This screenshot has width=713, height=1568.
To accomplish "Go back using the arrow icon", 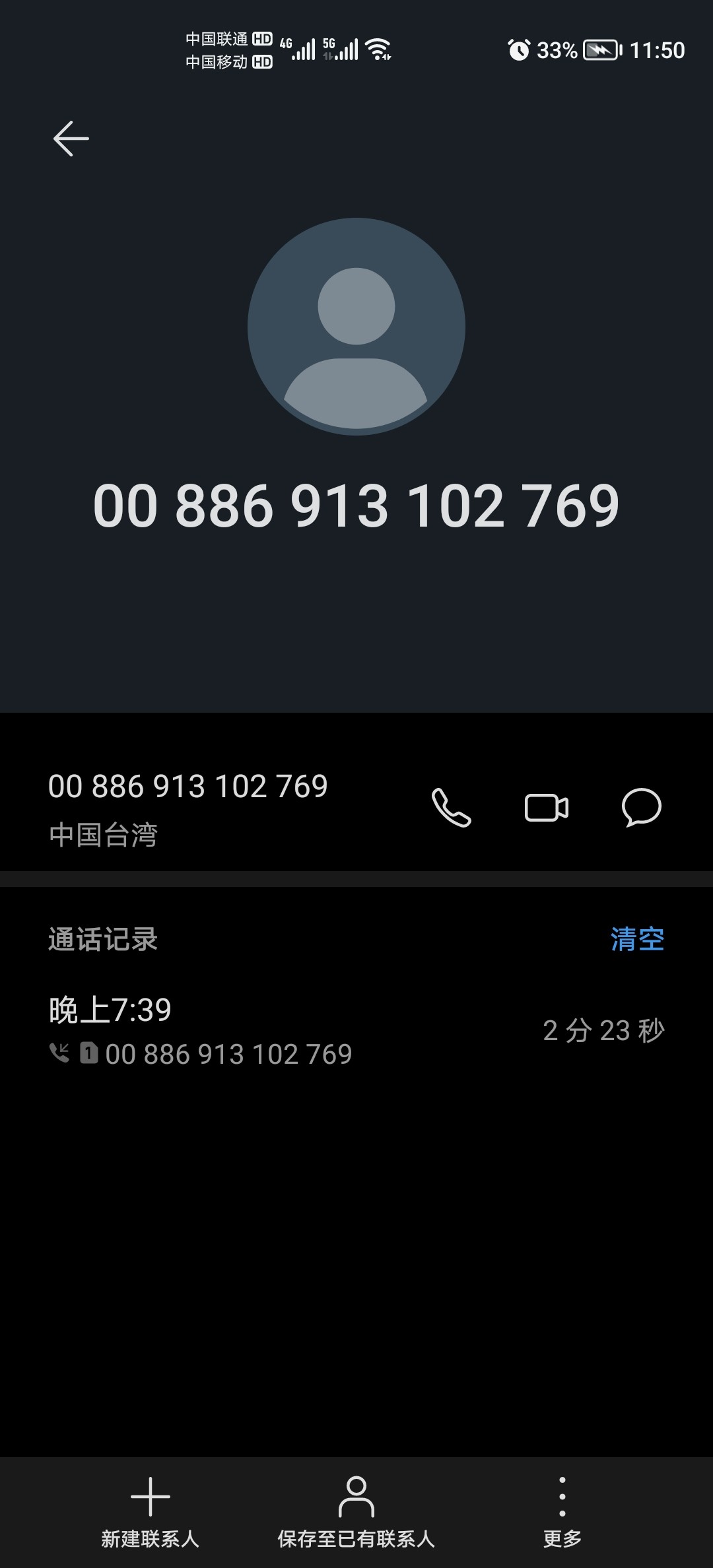I will point(71,139).
